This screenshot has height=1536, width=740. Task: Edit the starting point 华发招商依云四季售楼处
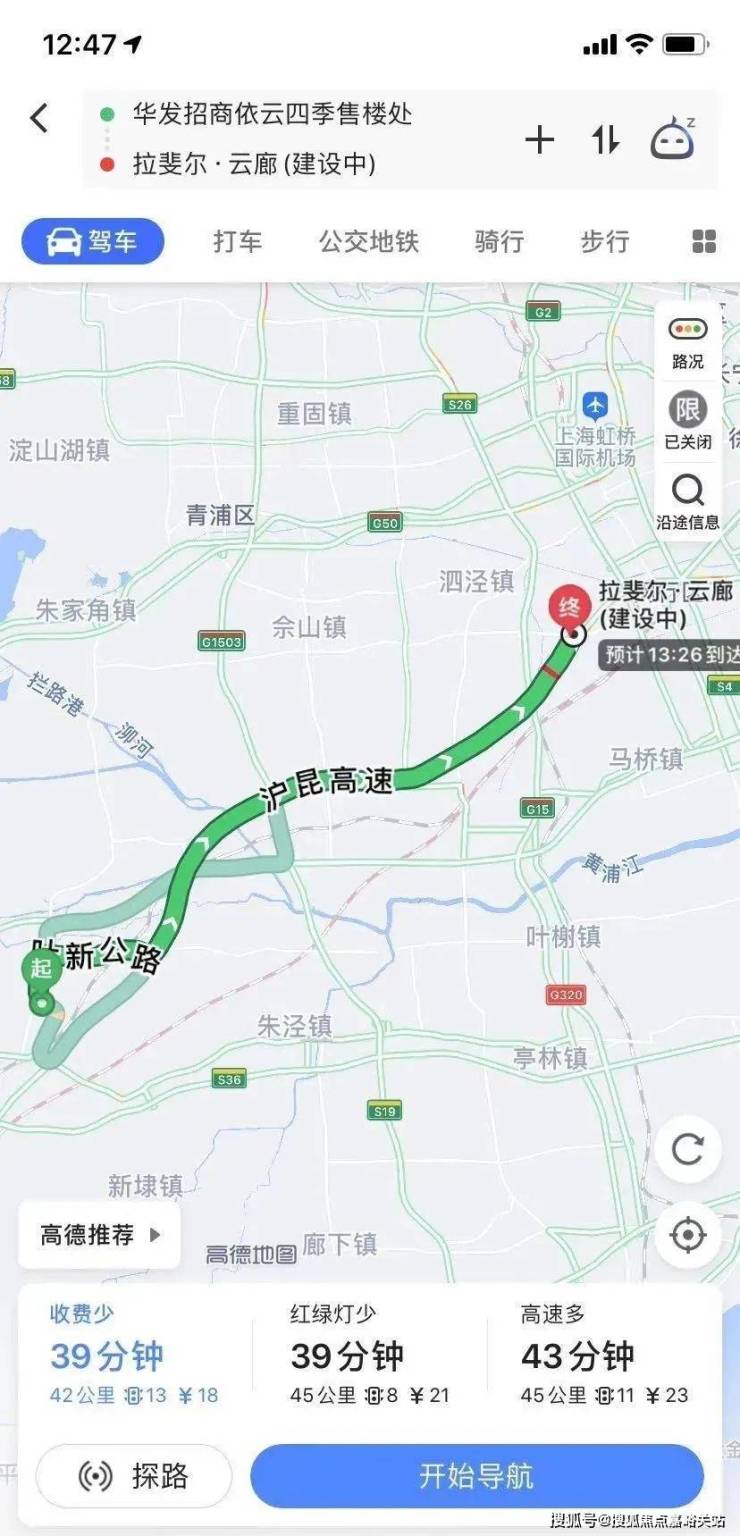click(x=272, y=114)
